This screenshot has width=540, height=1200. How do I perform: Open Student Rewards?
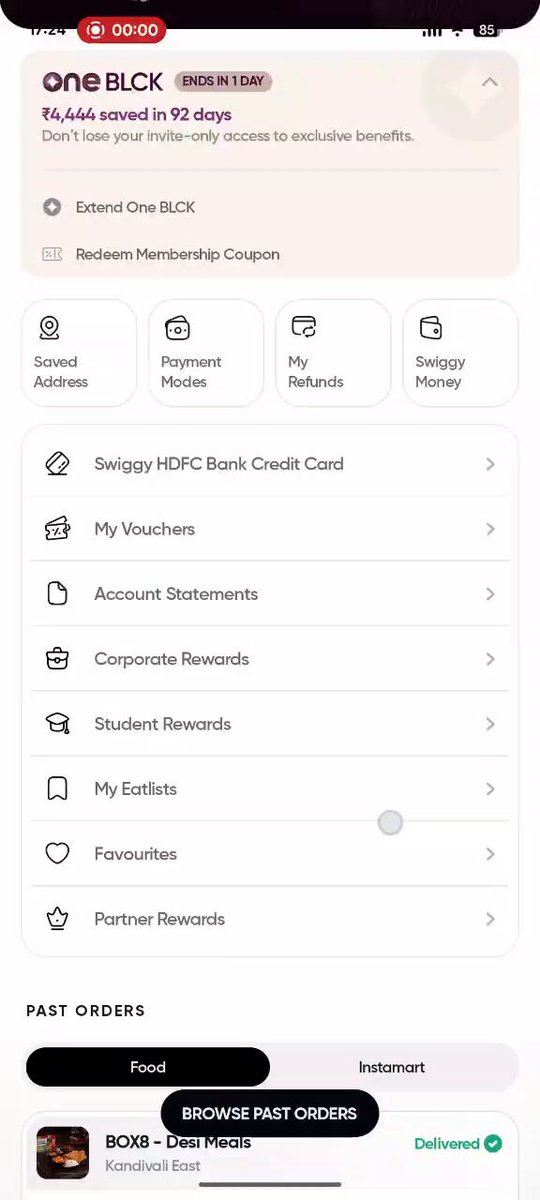coord(270,724)
